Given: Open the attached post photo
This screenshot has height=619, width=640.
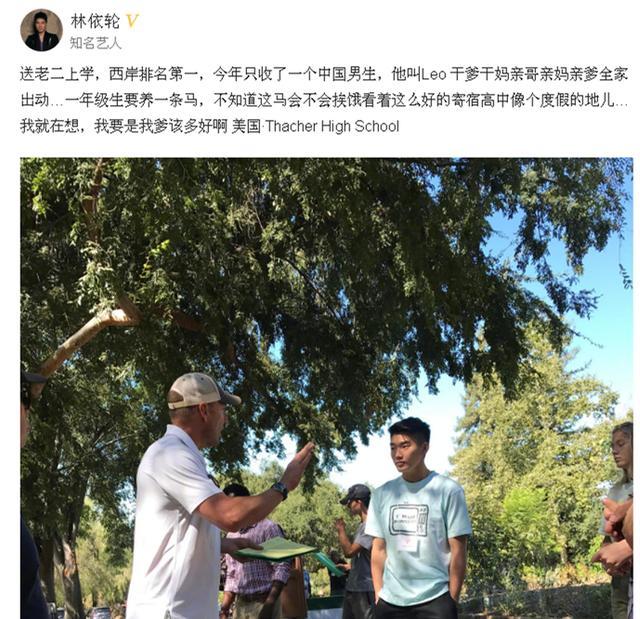Looking at the screenshot, I should click(326, 387).
